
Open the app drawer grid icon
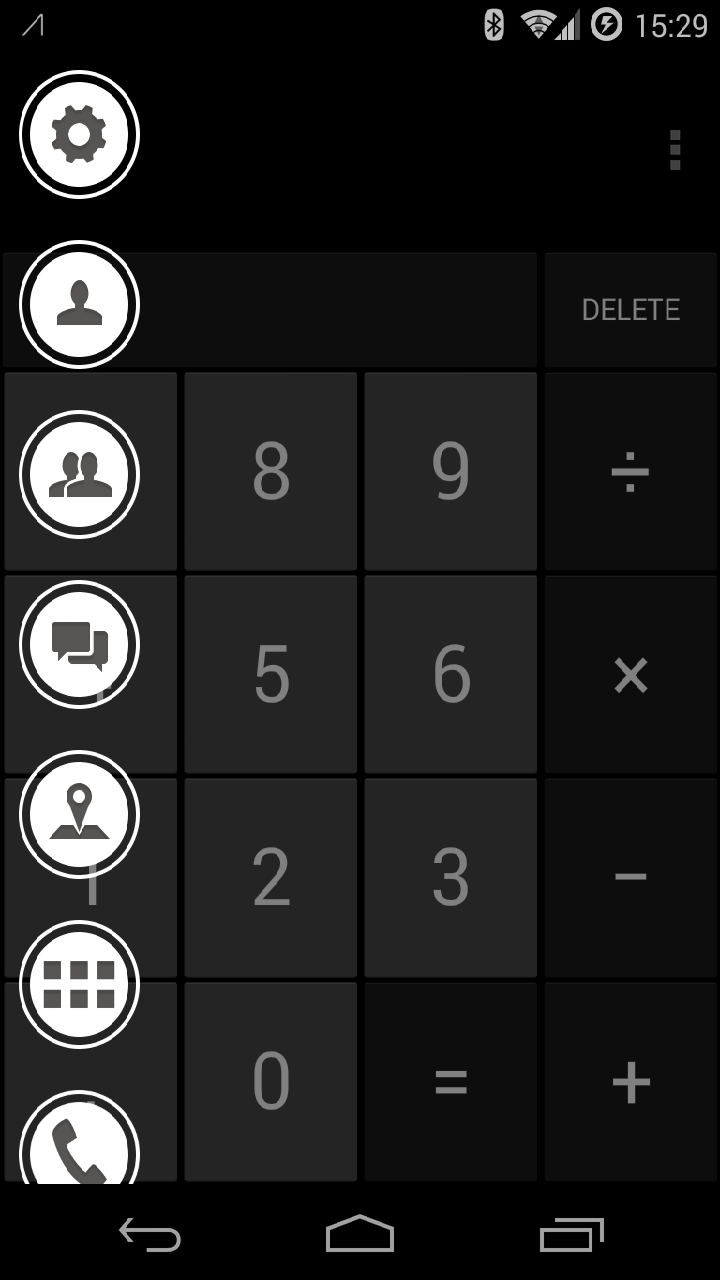pyautogui.click(x=79, y=983)
